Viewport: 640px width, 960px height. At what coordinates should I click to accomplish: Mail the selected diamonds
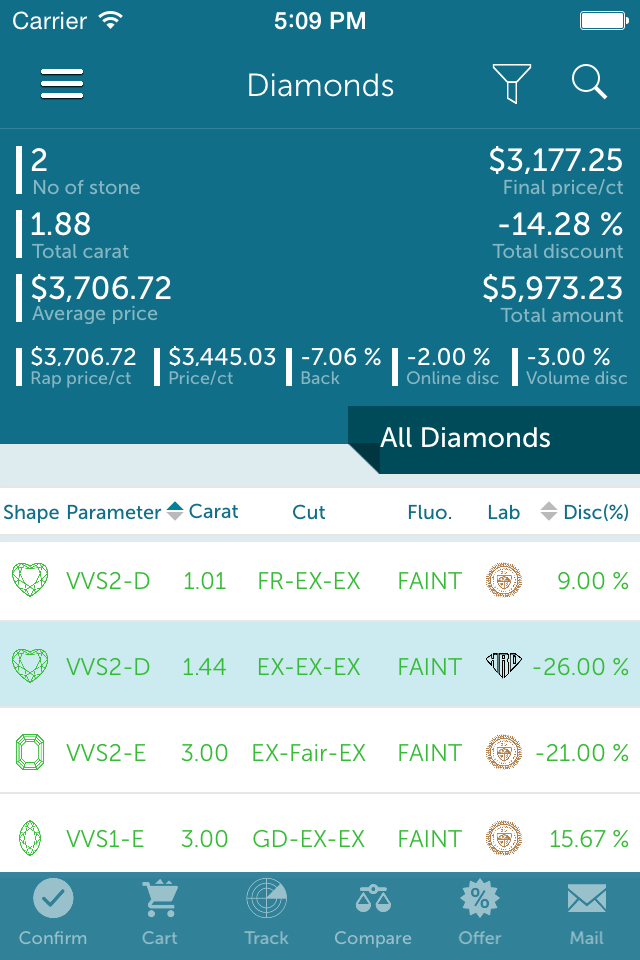[586, 914]
